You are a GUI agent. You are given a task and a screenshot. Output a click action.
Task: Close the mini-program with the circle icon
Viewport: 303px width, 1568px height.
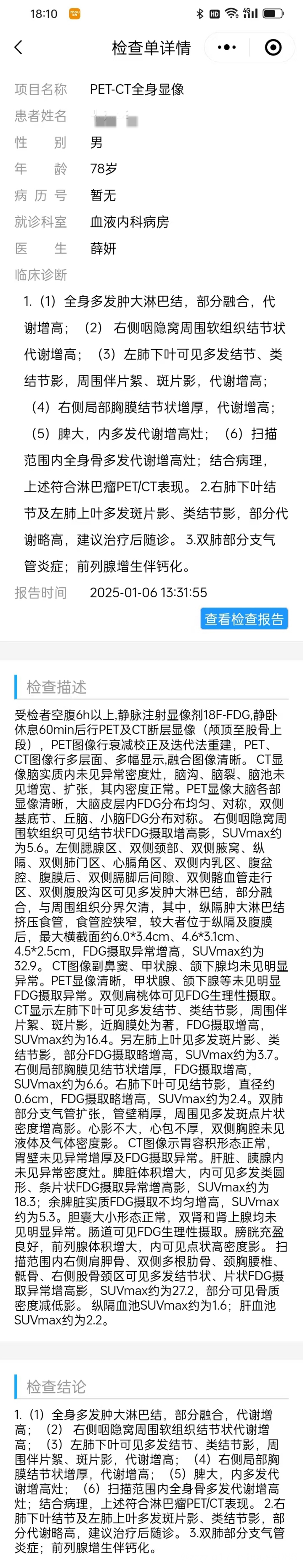tap(273, 47)
